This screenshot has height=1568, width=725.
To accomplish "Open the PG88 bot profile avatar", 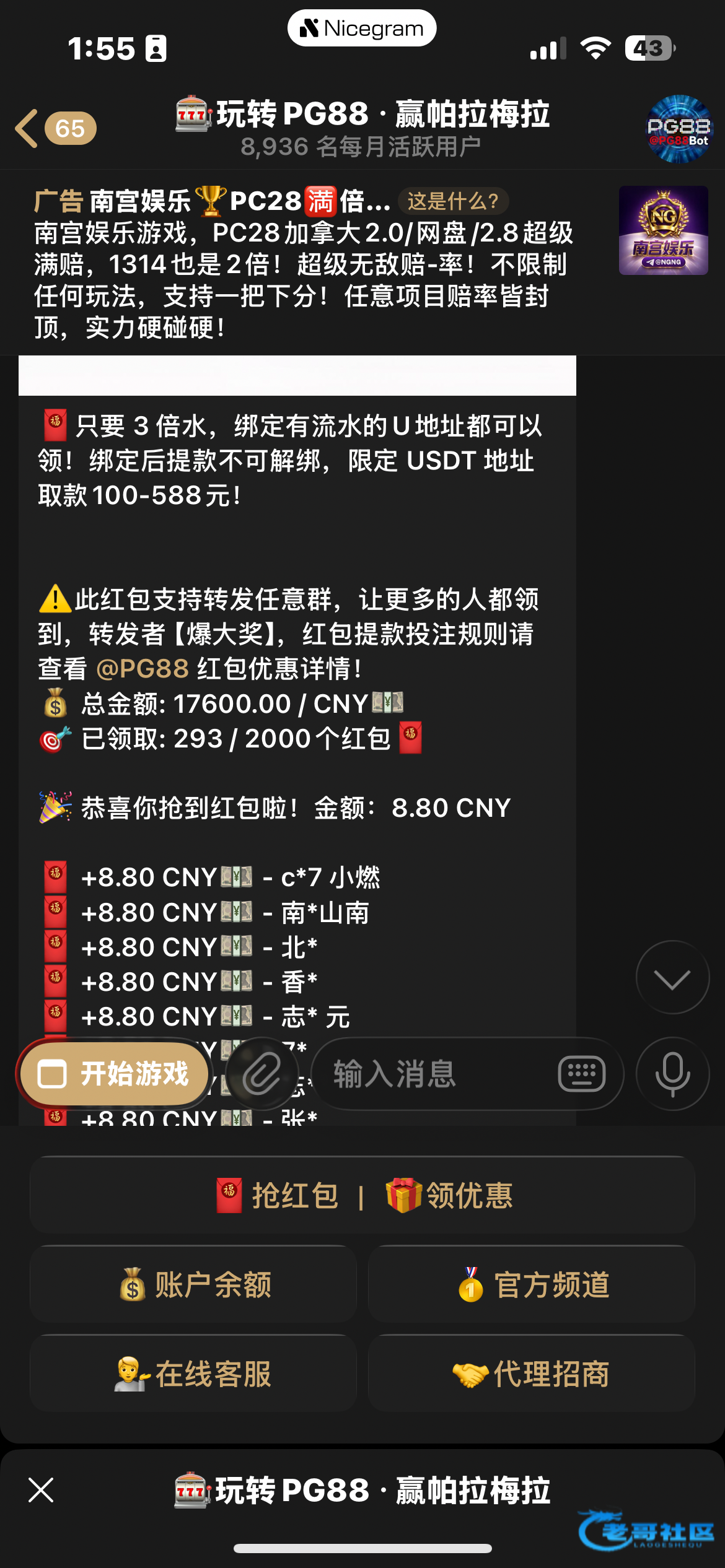I will coord(679,129).
